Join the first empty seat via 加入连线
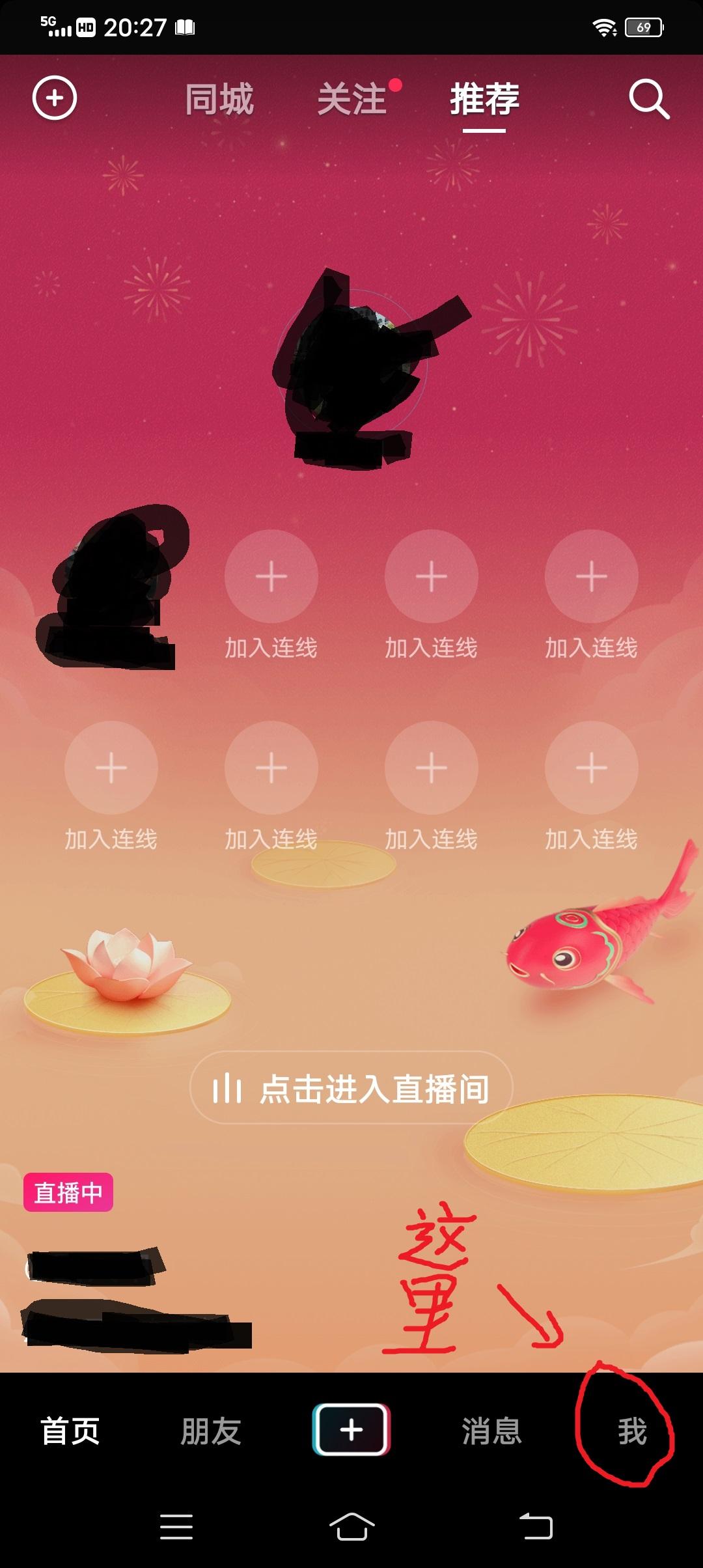703x1568 pixels. [271, 577]
